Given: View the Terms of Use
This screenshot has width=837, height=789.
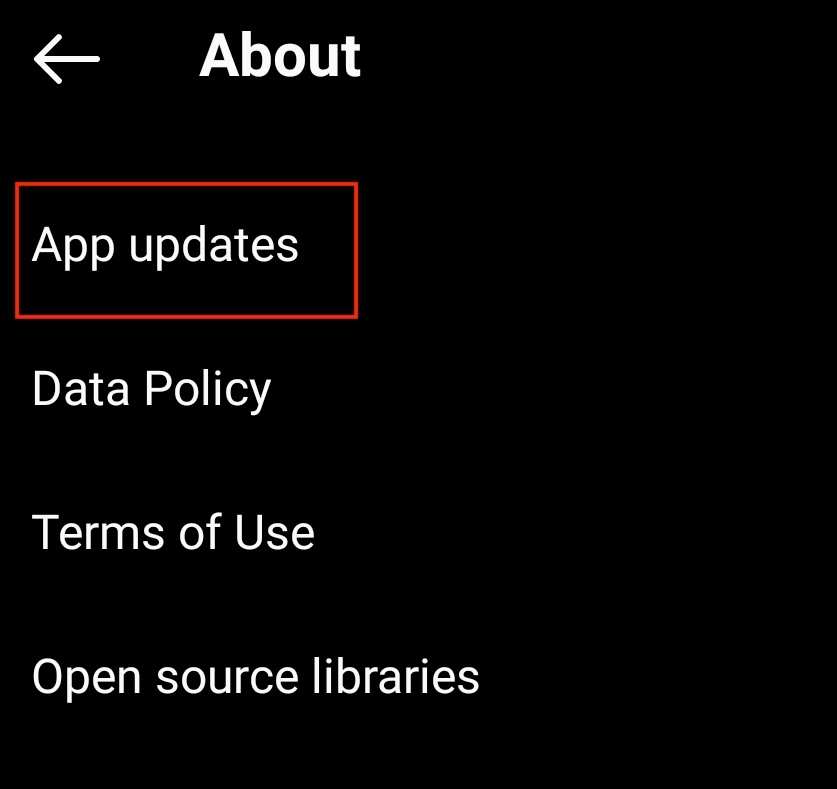Looking at the screenshot, I should point(174,532).
